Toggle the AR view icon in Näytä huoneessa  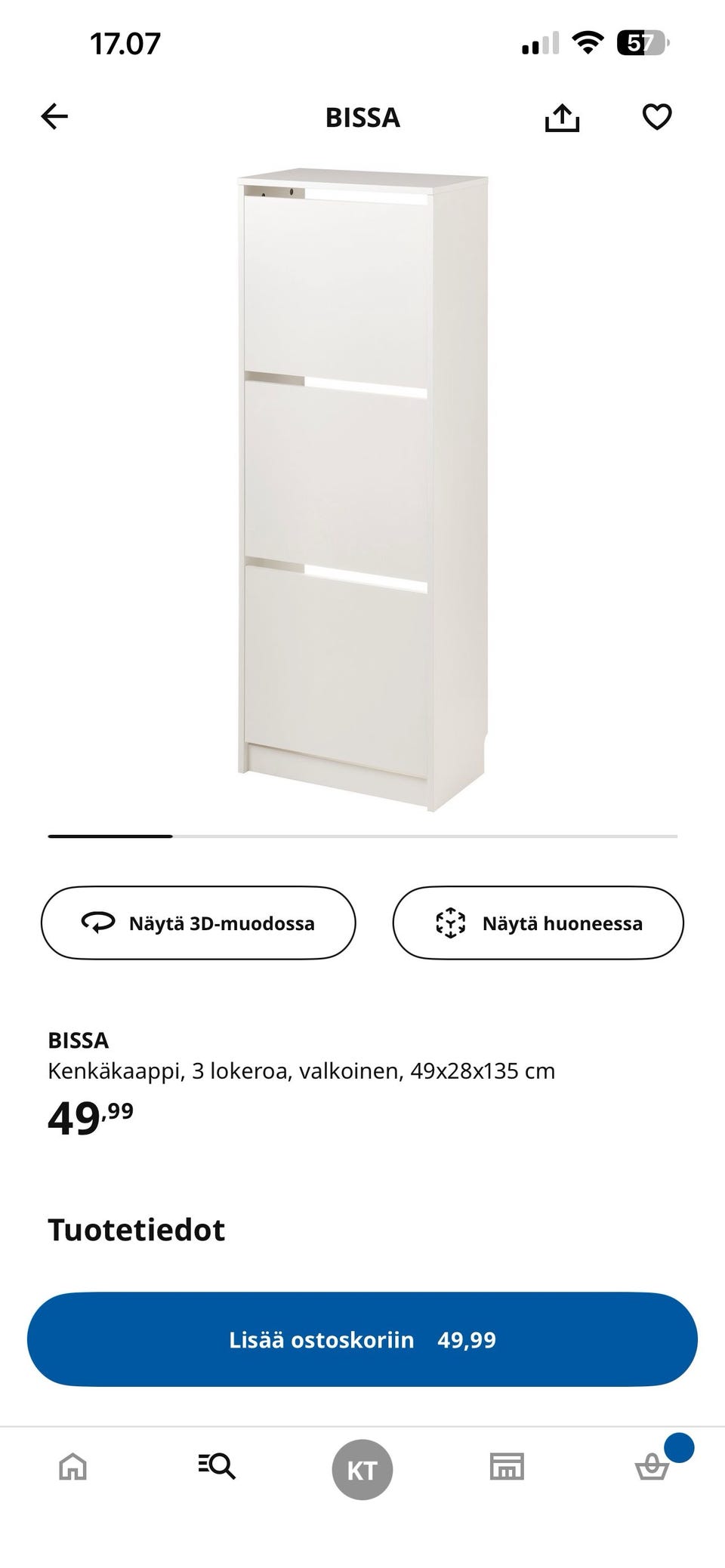(451, 923)
